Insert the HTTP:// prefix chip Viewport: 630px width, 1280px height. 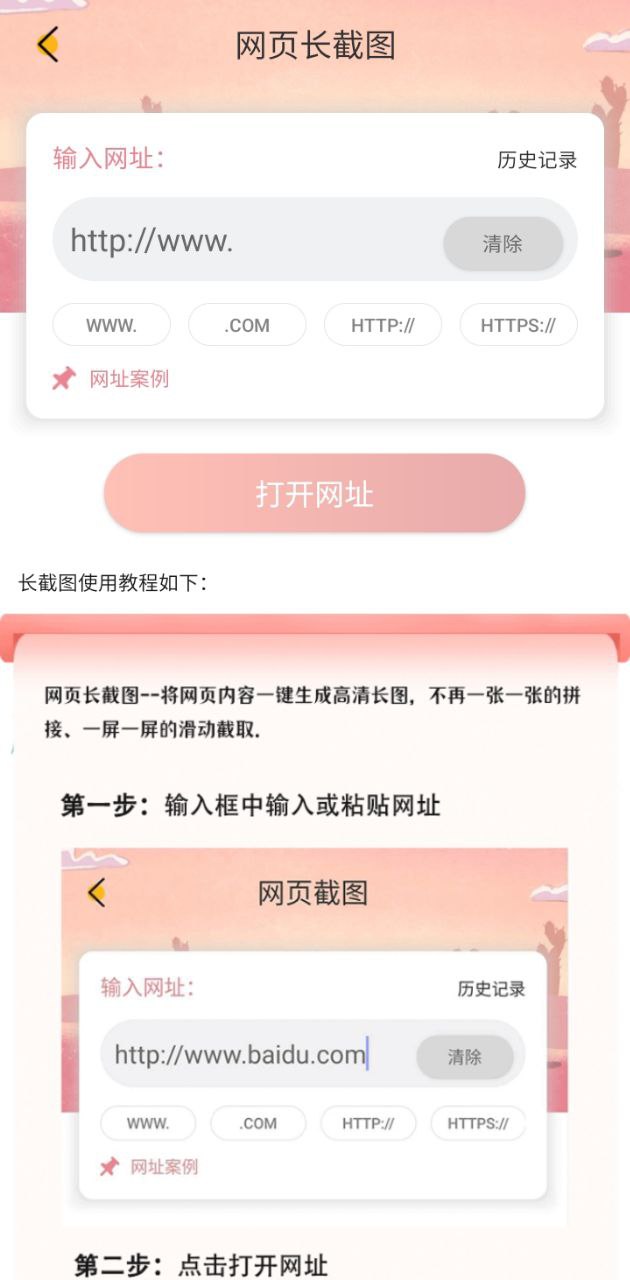[382, 325]
